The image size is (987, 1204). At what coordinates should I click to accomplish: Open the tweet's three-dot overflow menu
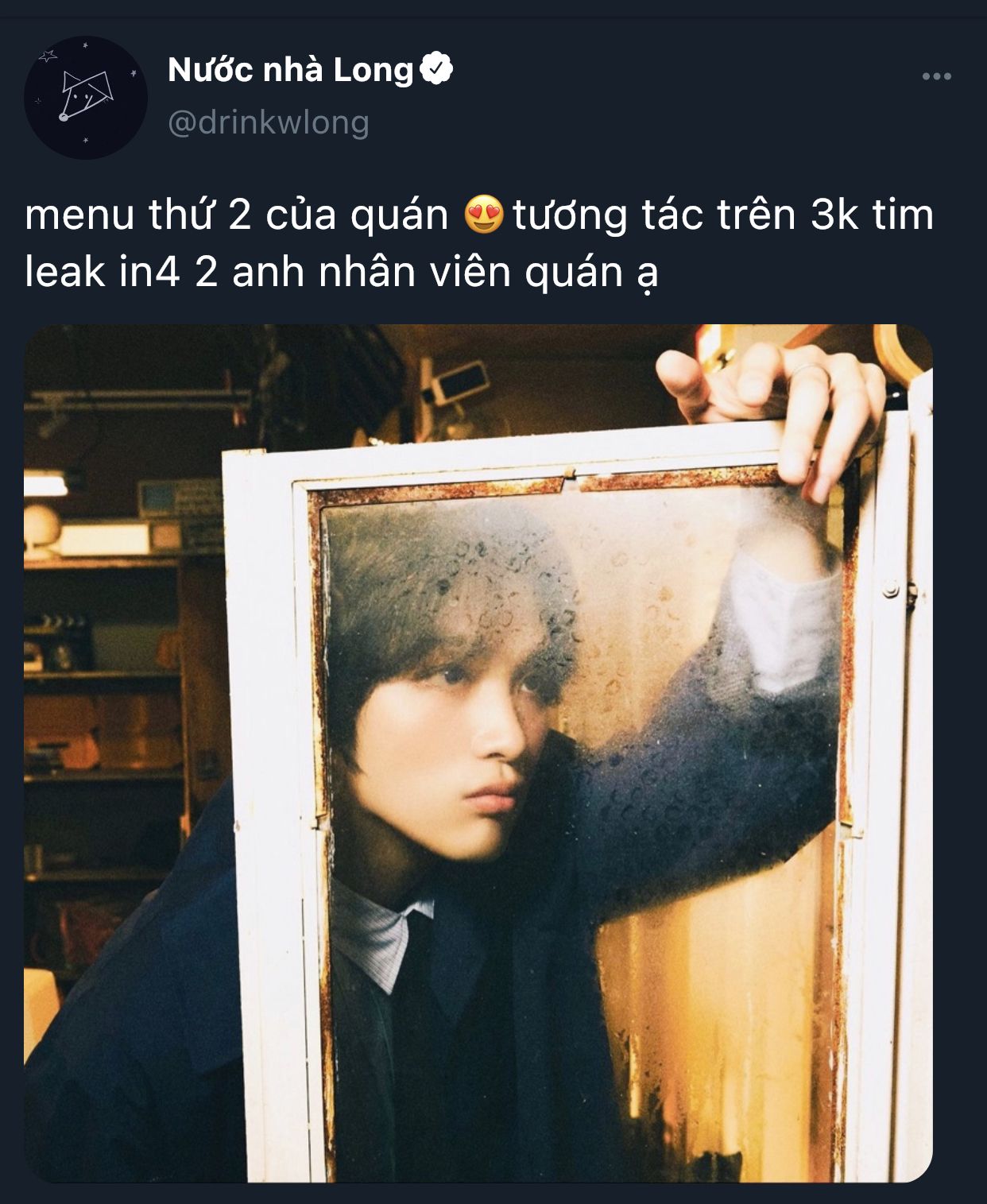click(x=936, y=76)
